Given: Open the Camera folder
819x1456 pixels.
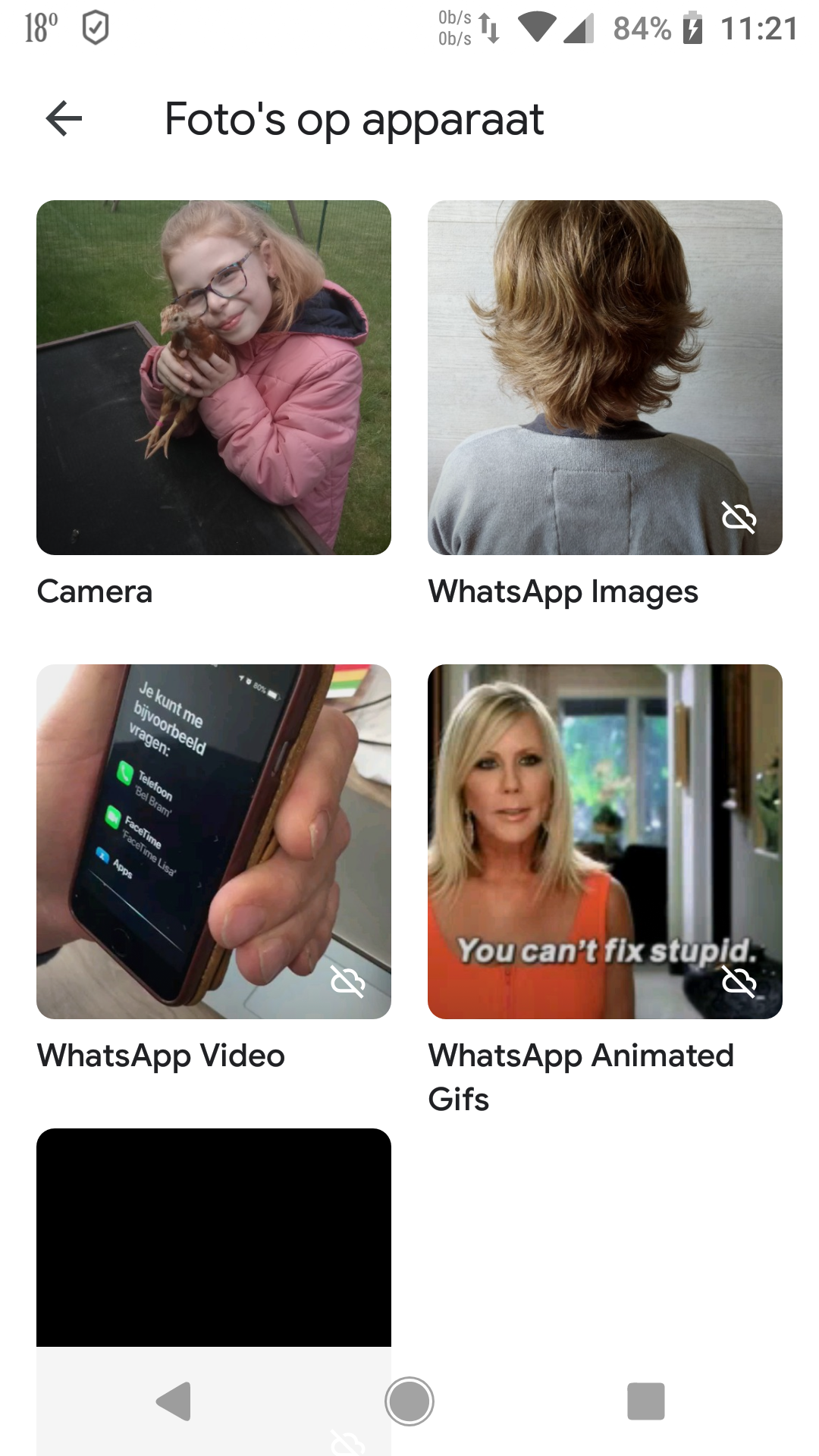Looking at the screenshot, I should pyautogui.click(x=213, y=377).
